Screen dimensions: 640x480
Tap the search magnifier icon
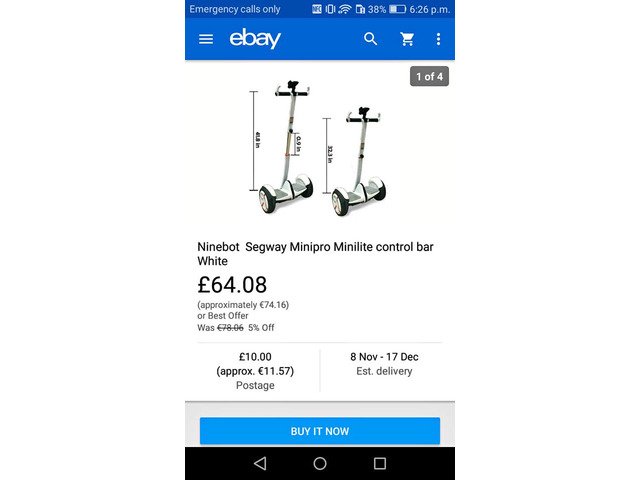pos(371,39)
